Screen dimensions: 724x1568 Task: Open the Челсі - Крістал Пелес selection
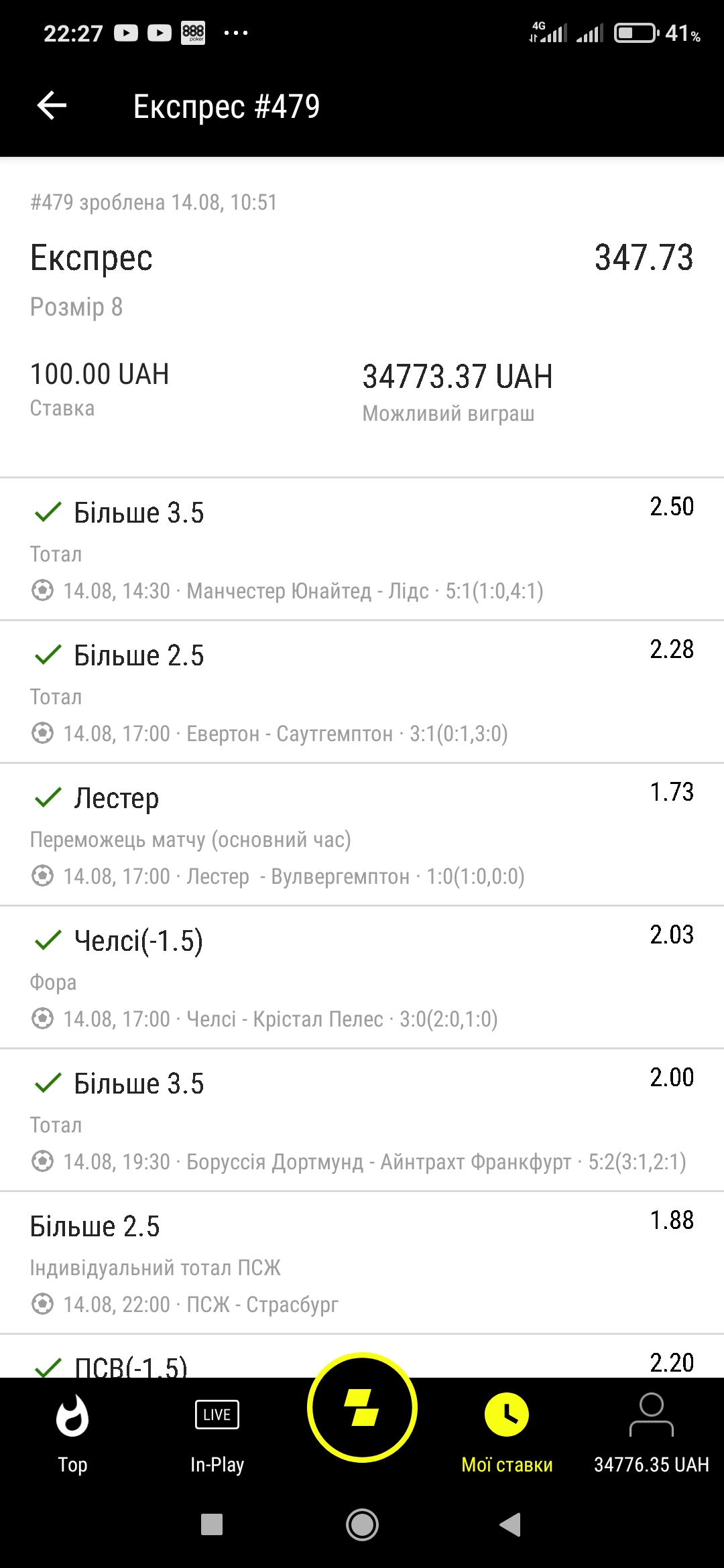[362, 977]
